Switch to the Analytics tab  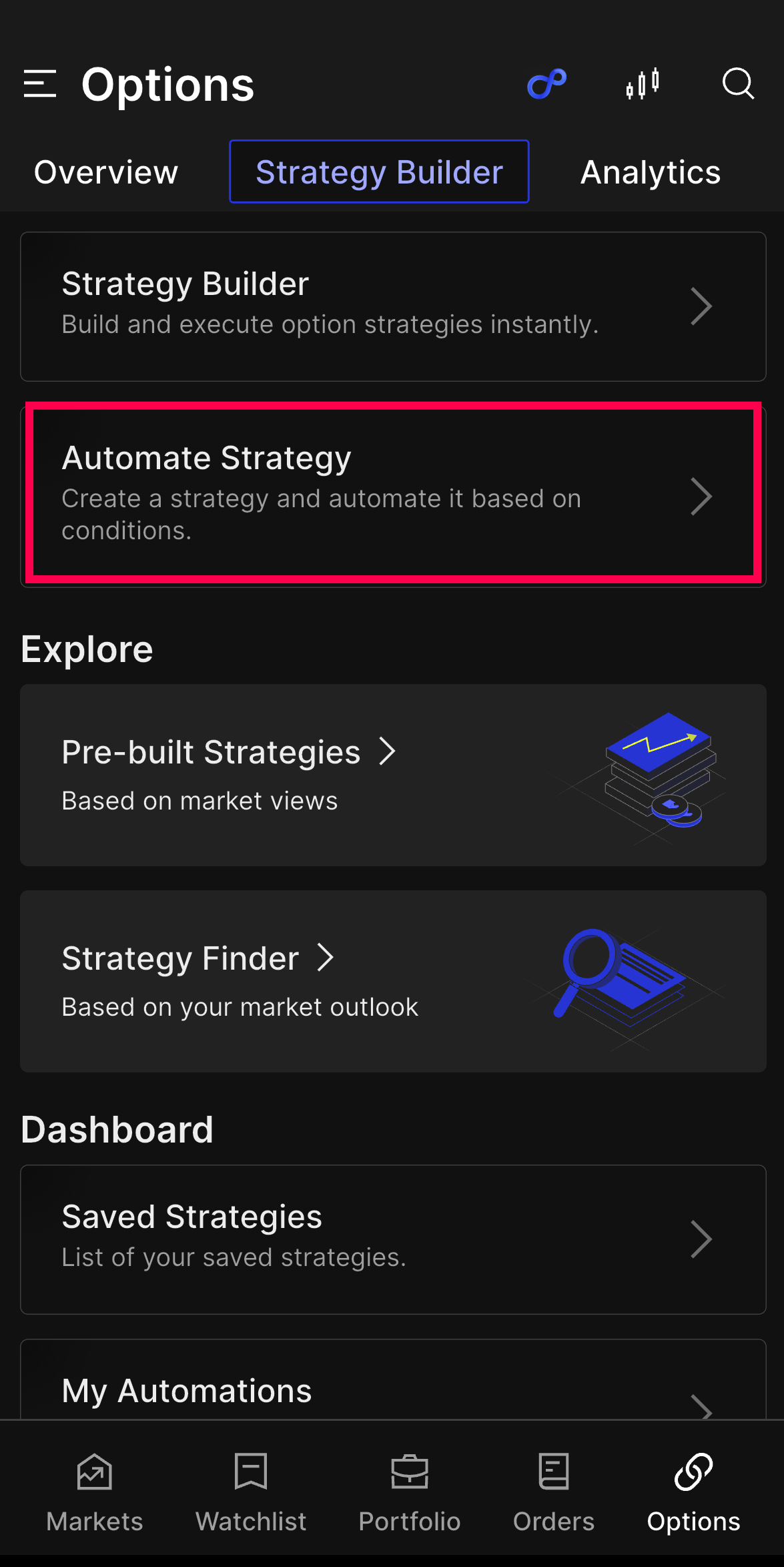[x=651, y=172]
